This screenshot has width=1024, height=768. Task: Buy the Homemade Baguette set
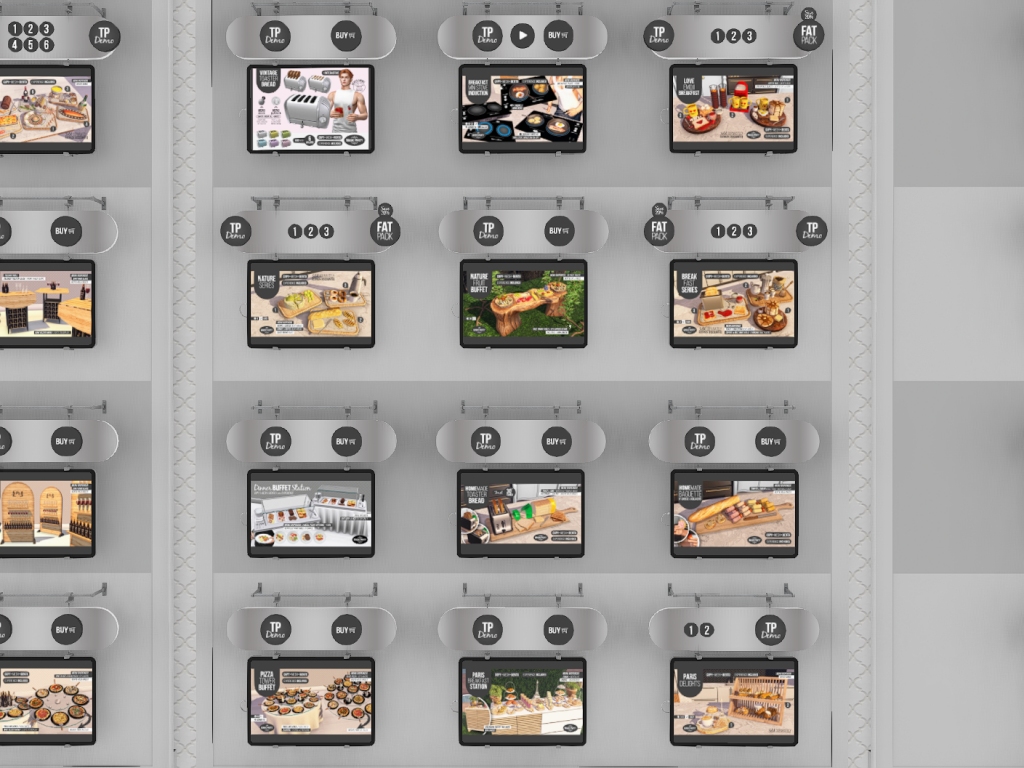(769, 441)
